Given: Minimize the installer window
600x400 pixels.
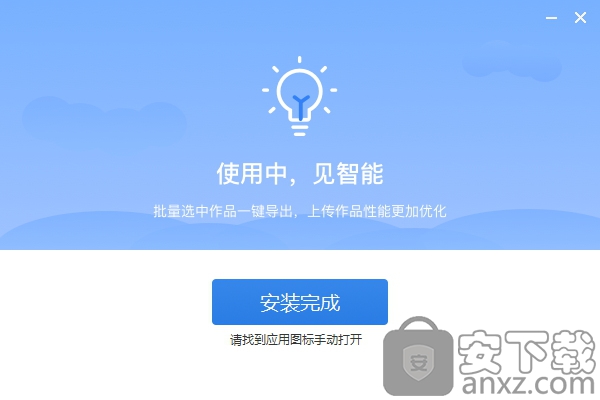Looking at the screenshot, I should pyautogui.click(x=552, y=17).
